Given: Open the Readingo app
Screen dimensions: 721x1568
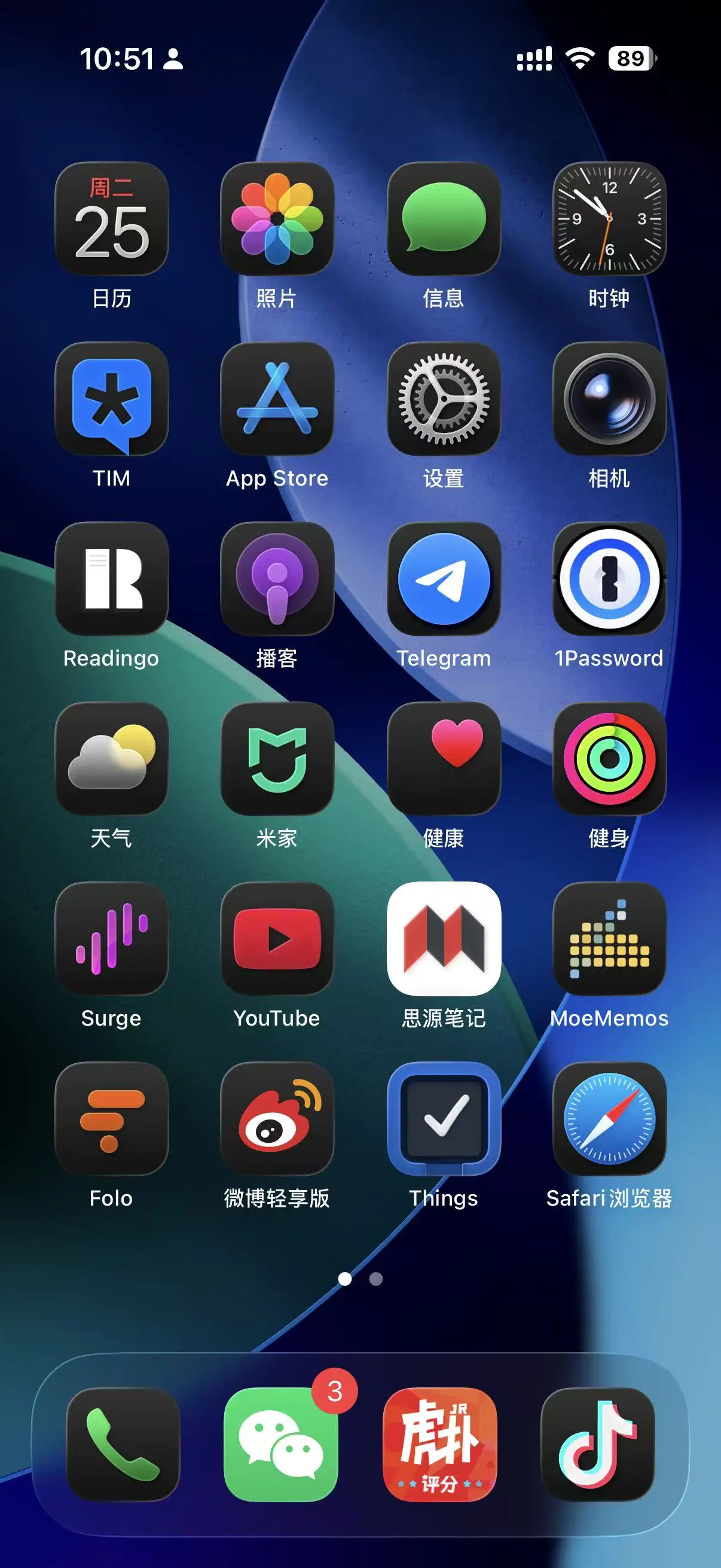Looking at the screenshot, I should (111, 579).
